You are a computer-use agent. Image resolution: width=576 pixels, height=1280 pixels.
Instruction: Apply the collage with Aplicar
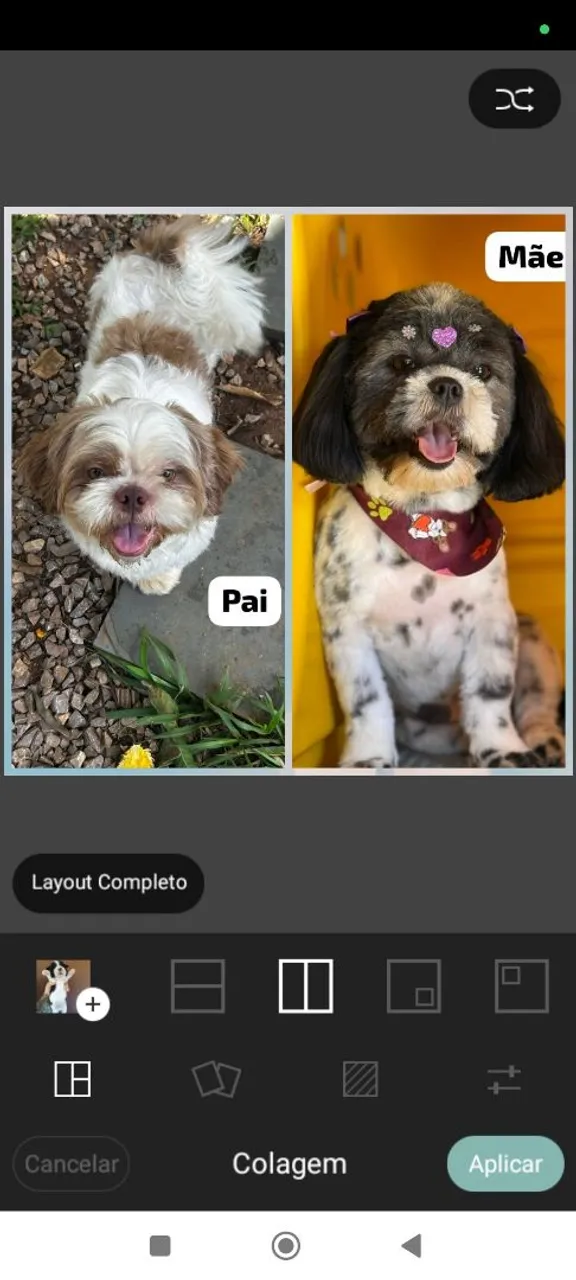point(505,1164)
